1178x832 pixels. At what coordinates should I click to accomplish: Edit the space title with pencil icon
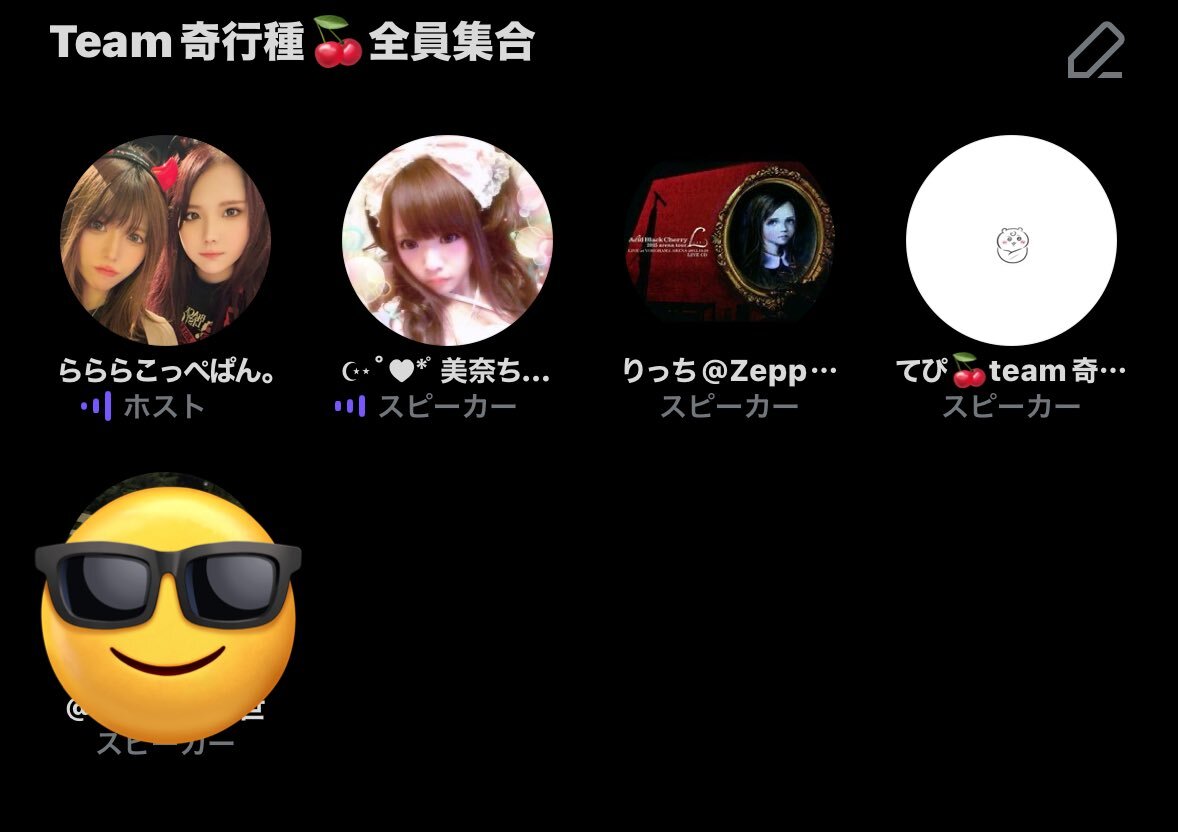[x=1095, y=50]
